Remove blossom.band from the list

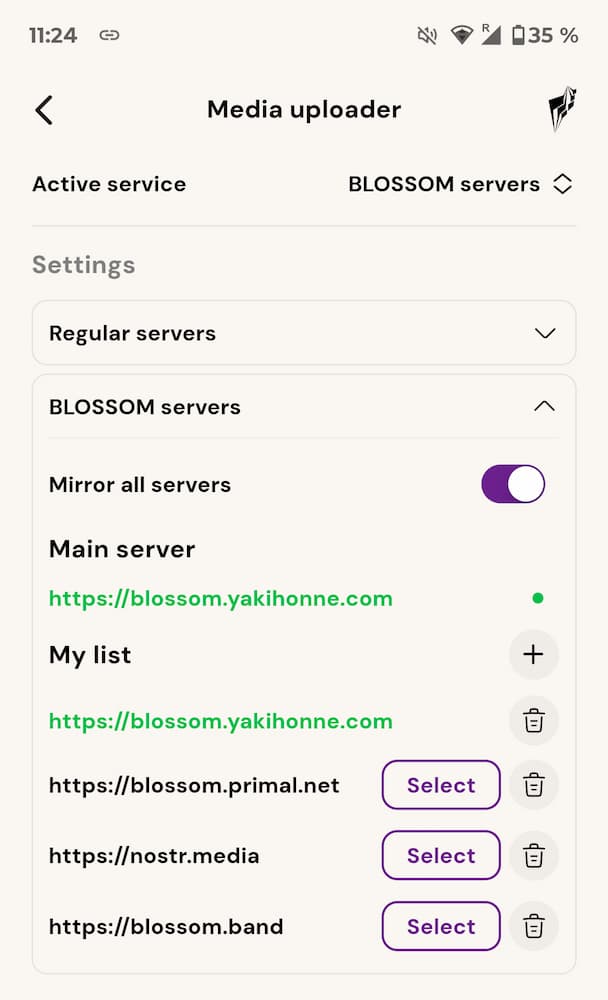click(533, 927)
